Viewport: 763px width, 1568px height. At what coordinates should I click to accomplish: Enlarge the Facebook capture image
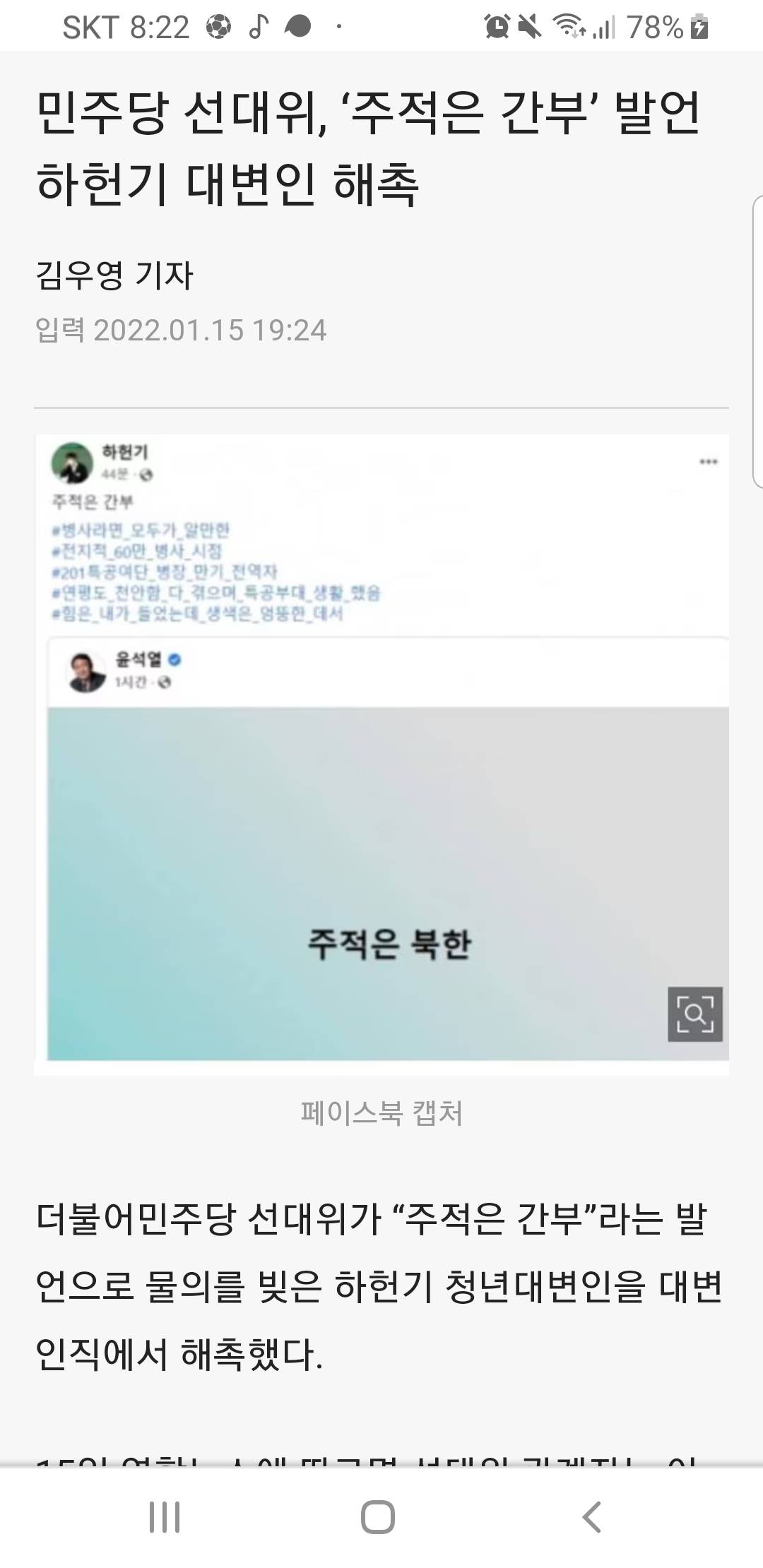point(695,1014)
